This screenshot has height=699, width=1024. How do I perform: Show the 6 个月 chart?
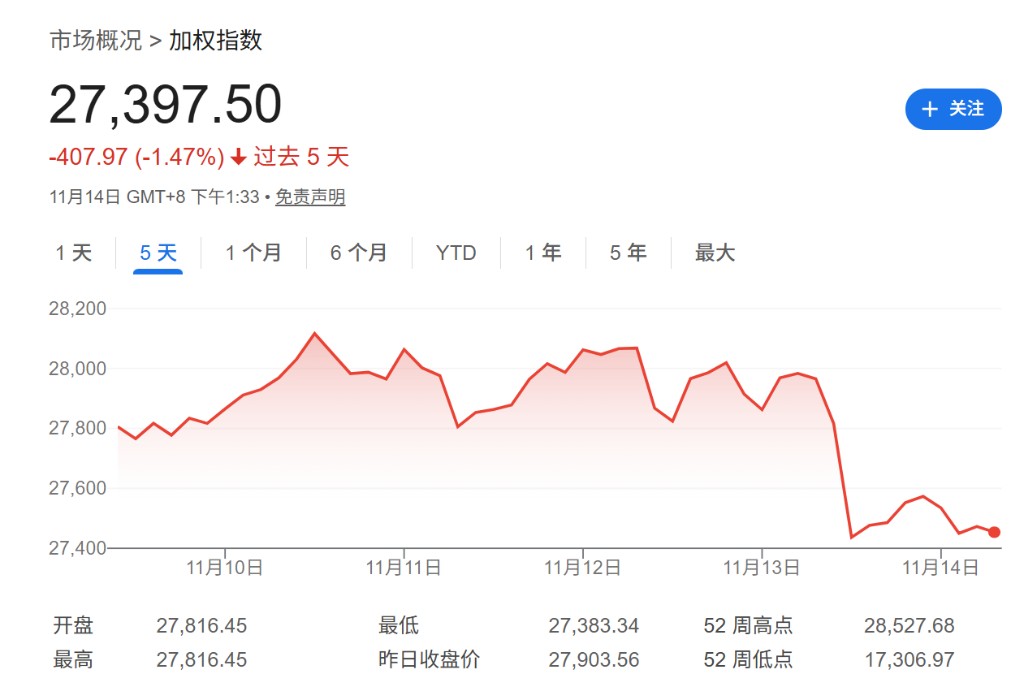pos(358,253)
